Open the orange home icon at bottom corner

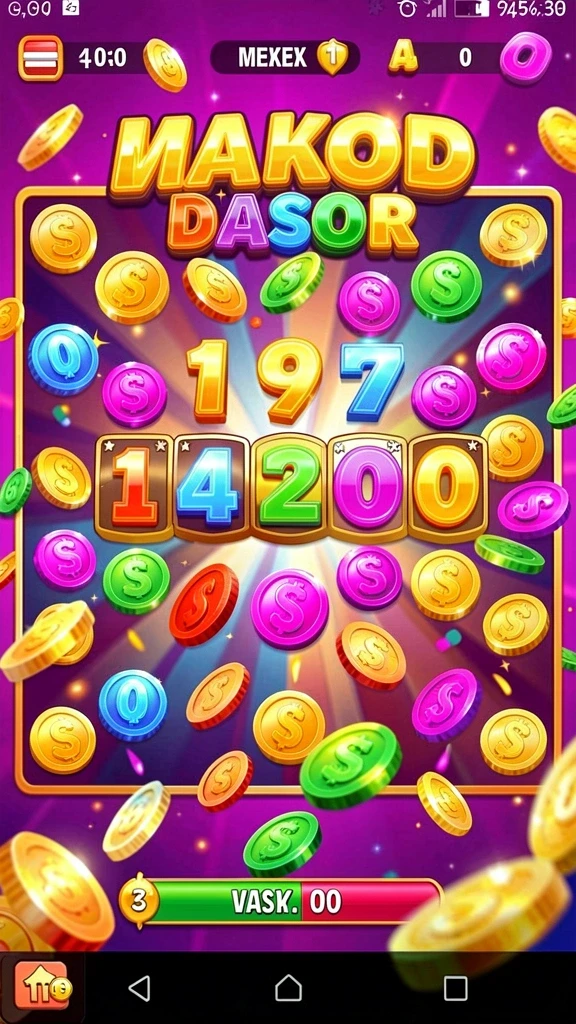(42, 986)
